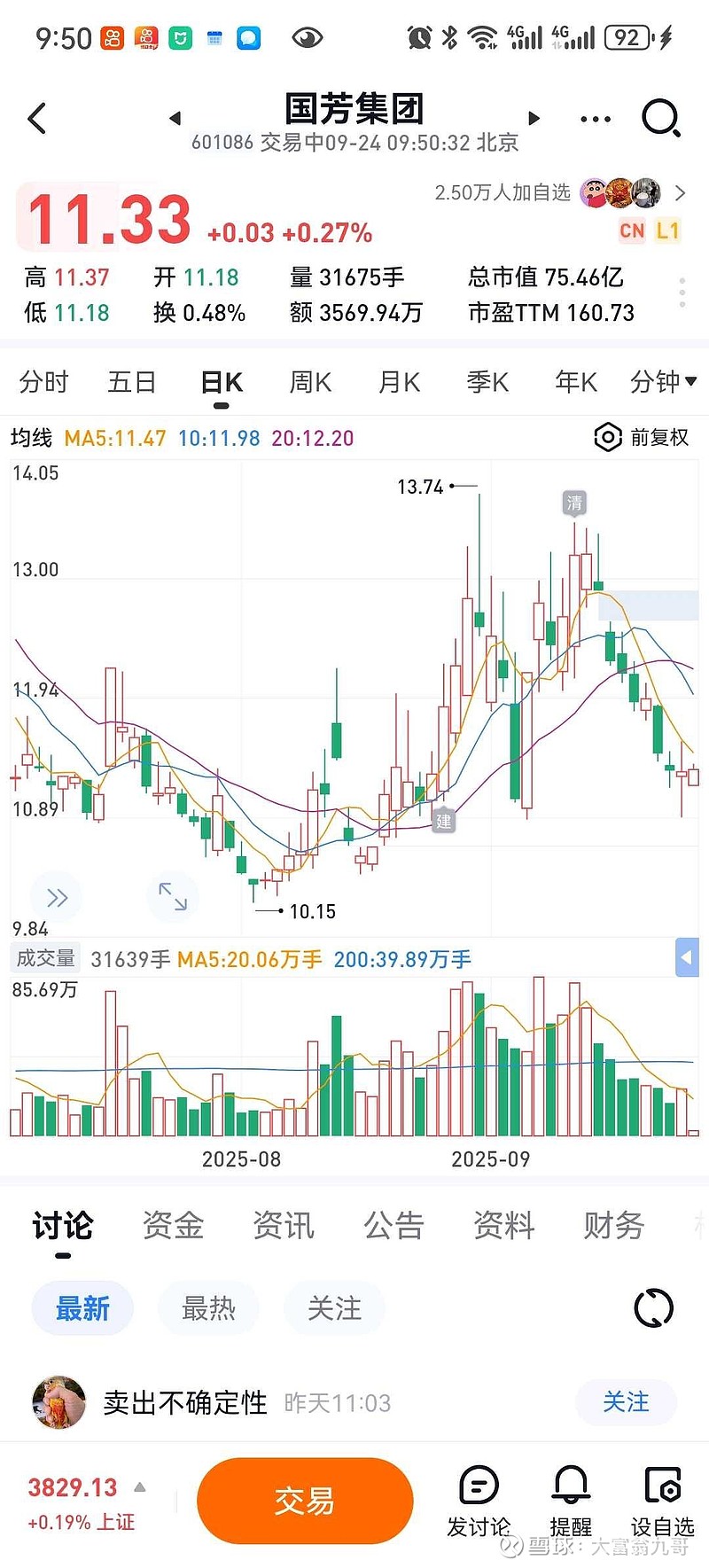Set a price alert via 提醒
709x1568 pixels.
(571, 1501)
